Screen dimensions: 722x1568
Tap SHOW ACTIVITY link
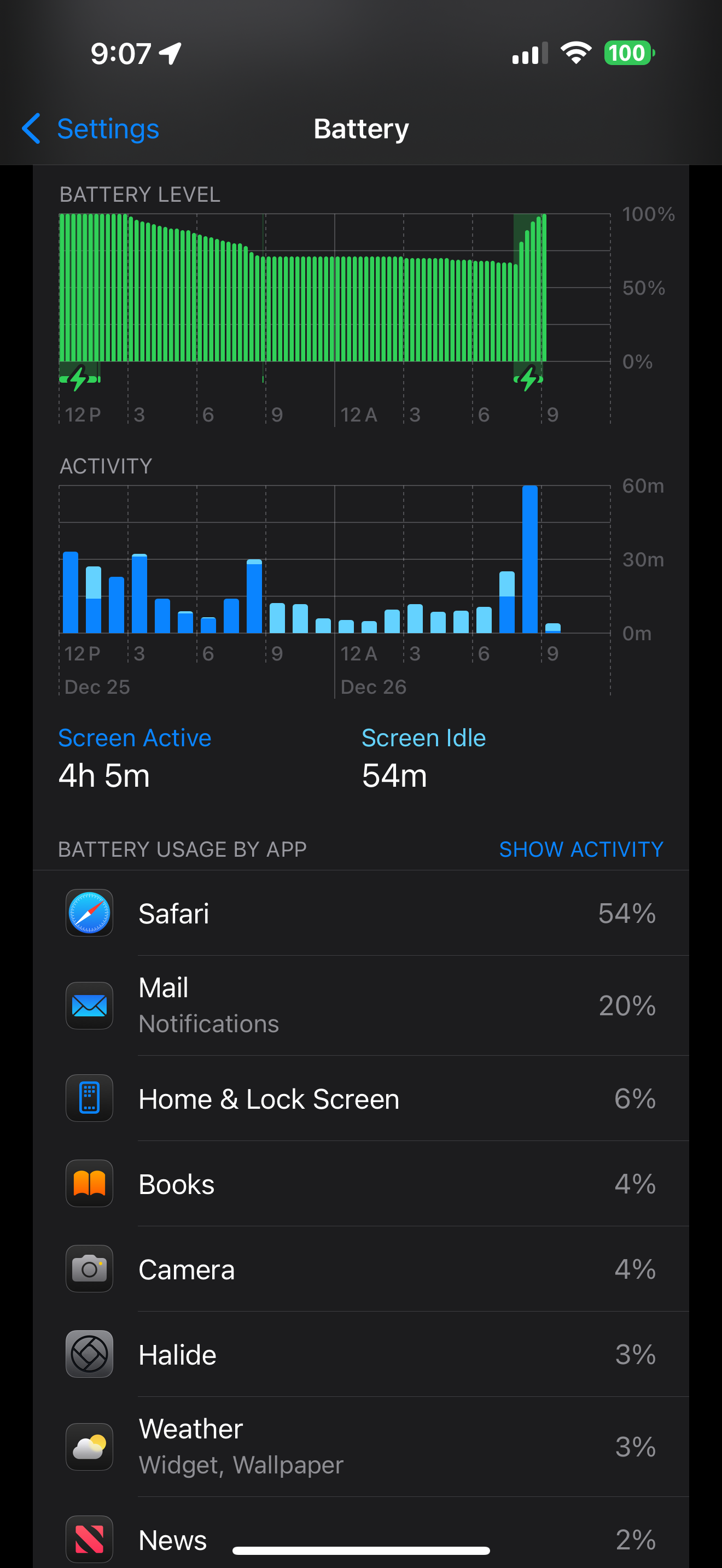coord(581,849)
